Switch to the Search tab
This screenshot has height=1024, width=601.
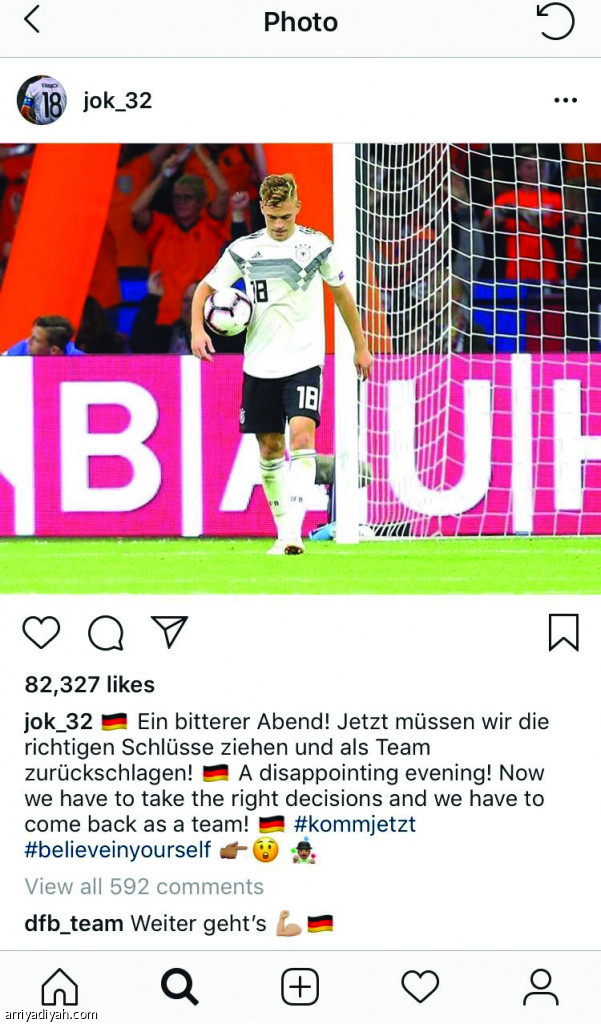pyautogui.click(x=180, y=987)
